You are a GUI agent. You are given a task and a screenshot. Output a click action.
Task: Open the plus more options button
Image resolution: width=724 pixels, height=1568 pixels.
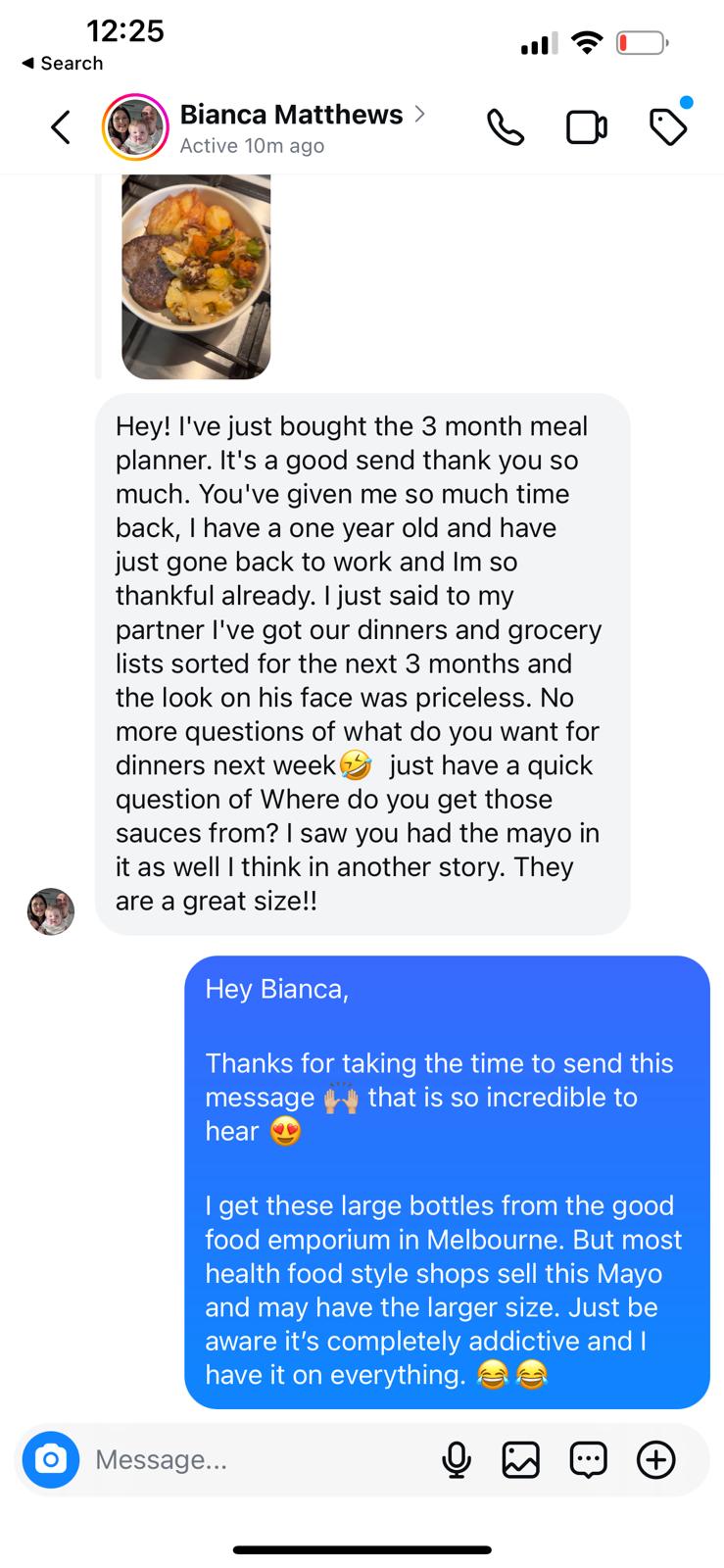[x=655, y=1460]
